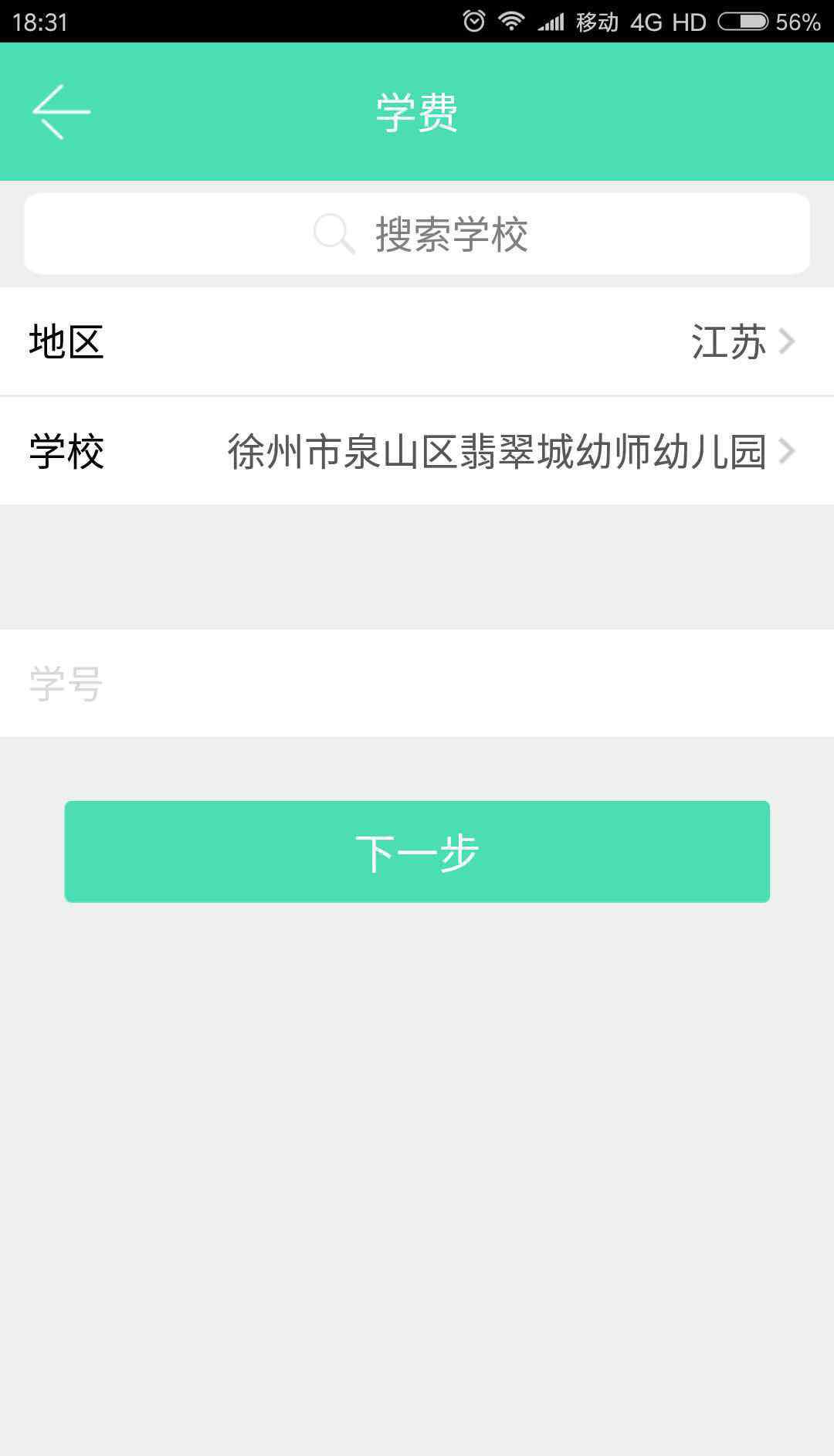Image resolution: width=834 pixels, height=1456 pixels.
Task: Tap the 搜索学校 search box
Action: (417, 234)
